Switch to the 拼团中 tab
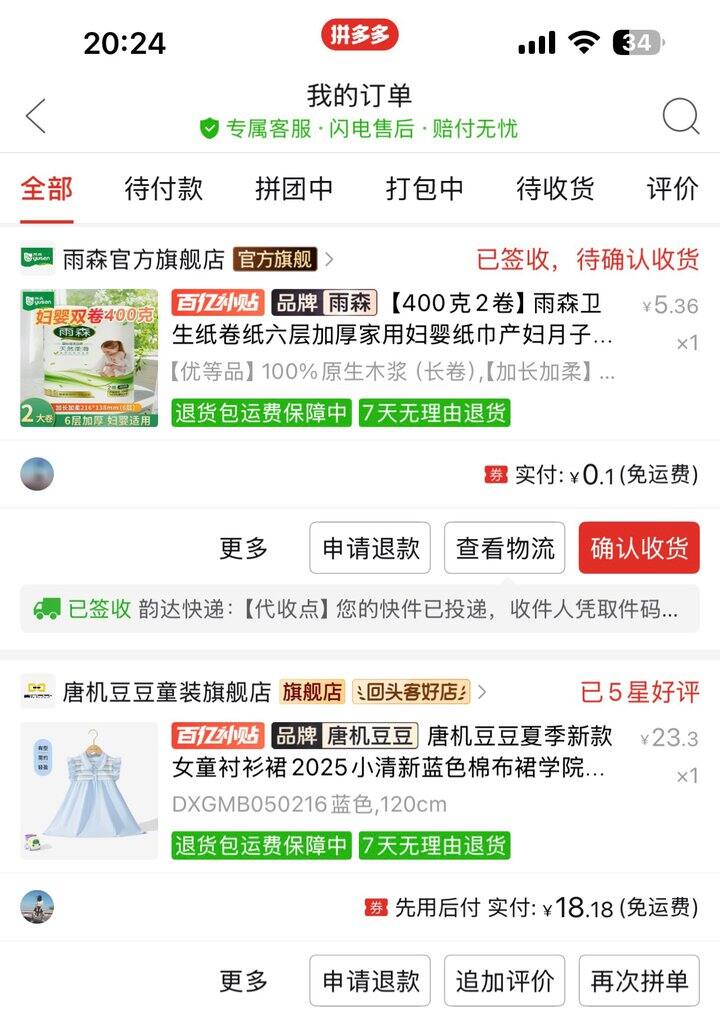The height and width of the screenshot is (1020, 720). coord(294,188)
